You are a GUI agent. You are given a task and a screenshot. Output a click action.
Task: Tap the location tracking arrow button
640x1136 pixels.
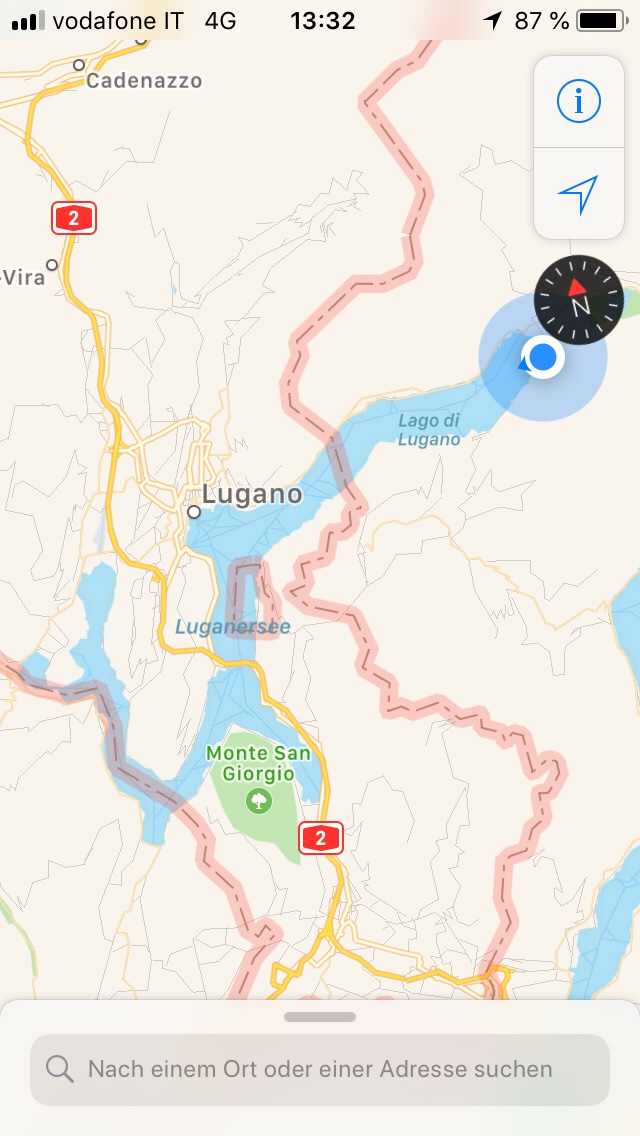[578, 194]
